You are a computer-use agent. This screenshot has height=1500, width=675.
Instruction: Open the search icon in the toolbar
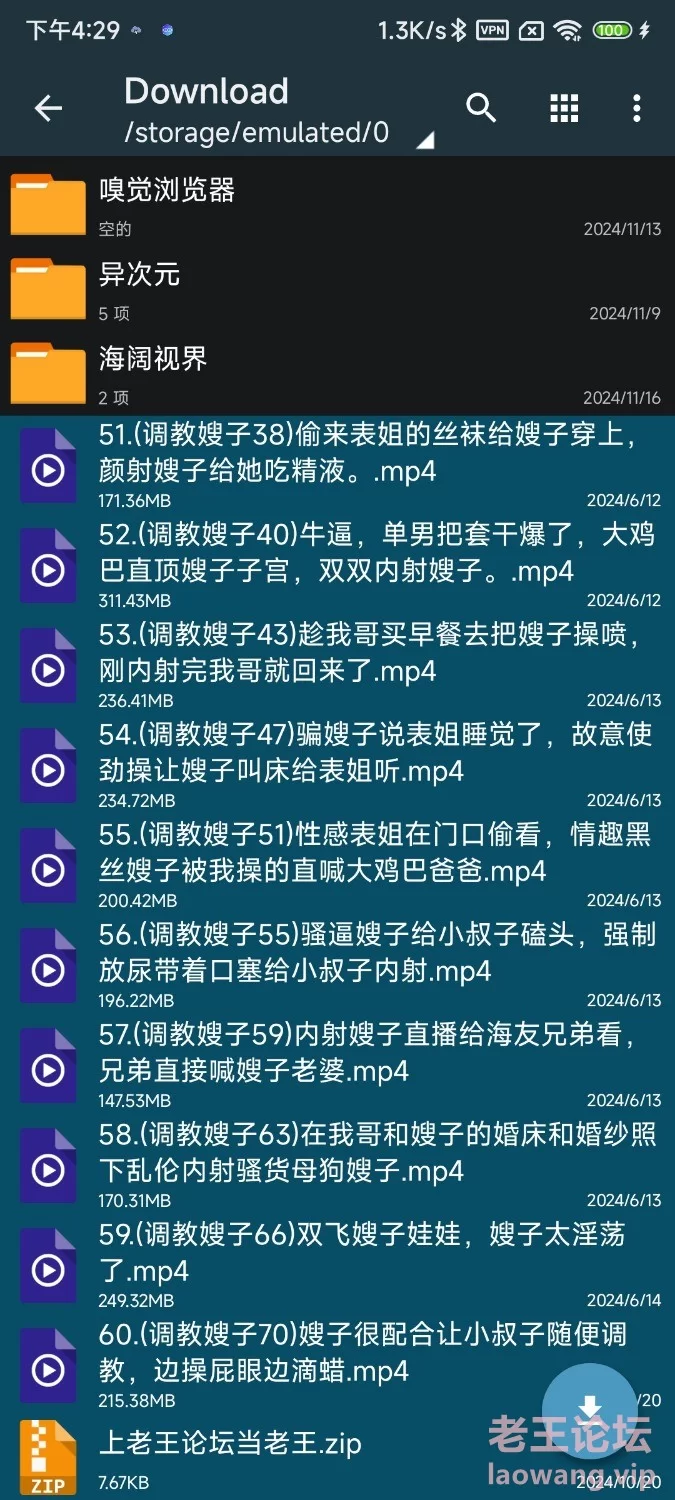coord(481,109)
